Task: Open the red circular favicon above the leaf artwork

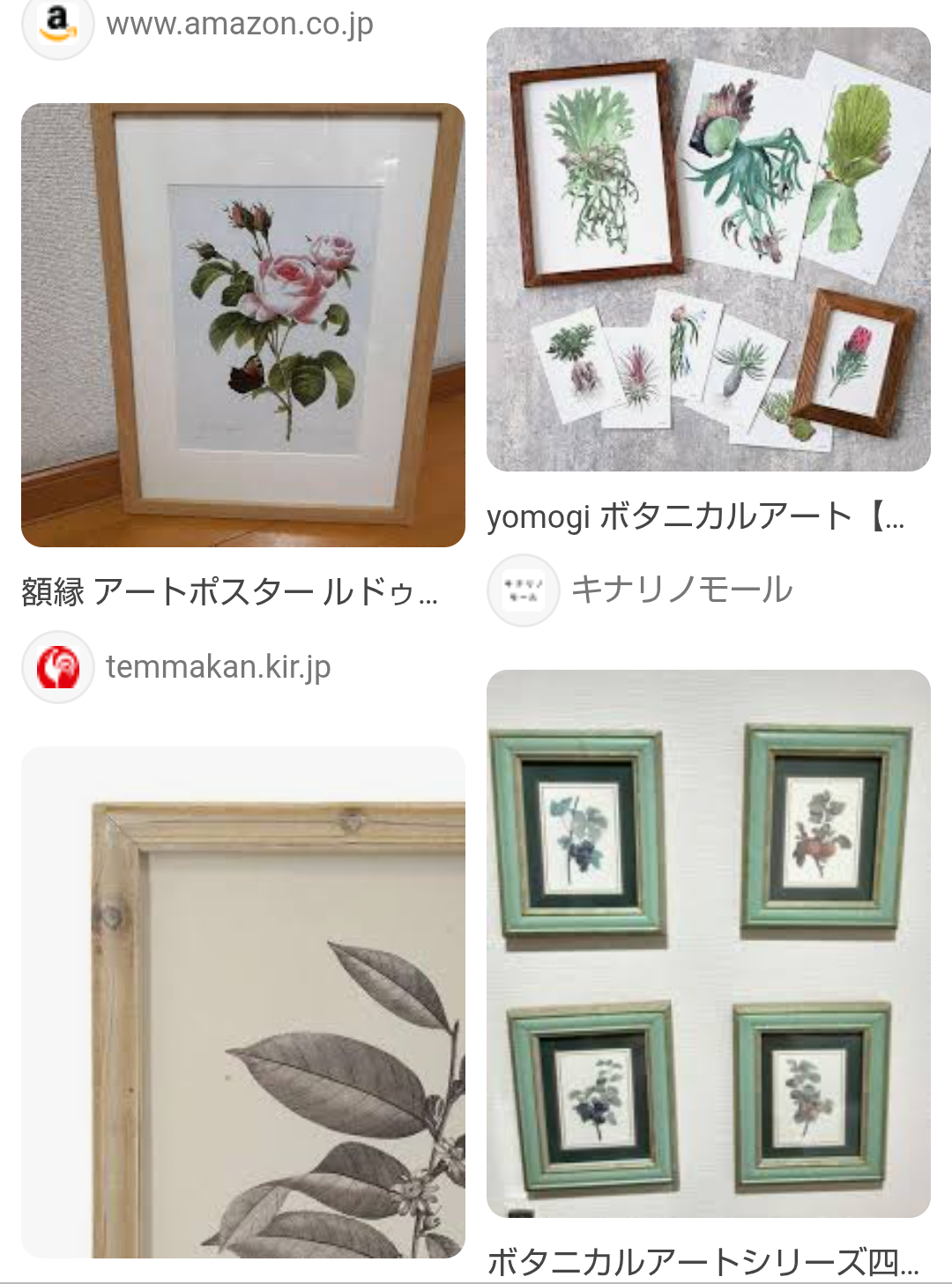Action: [x=56, y=667]
